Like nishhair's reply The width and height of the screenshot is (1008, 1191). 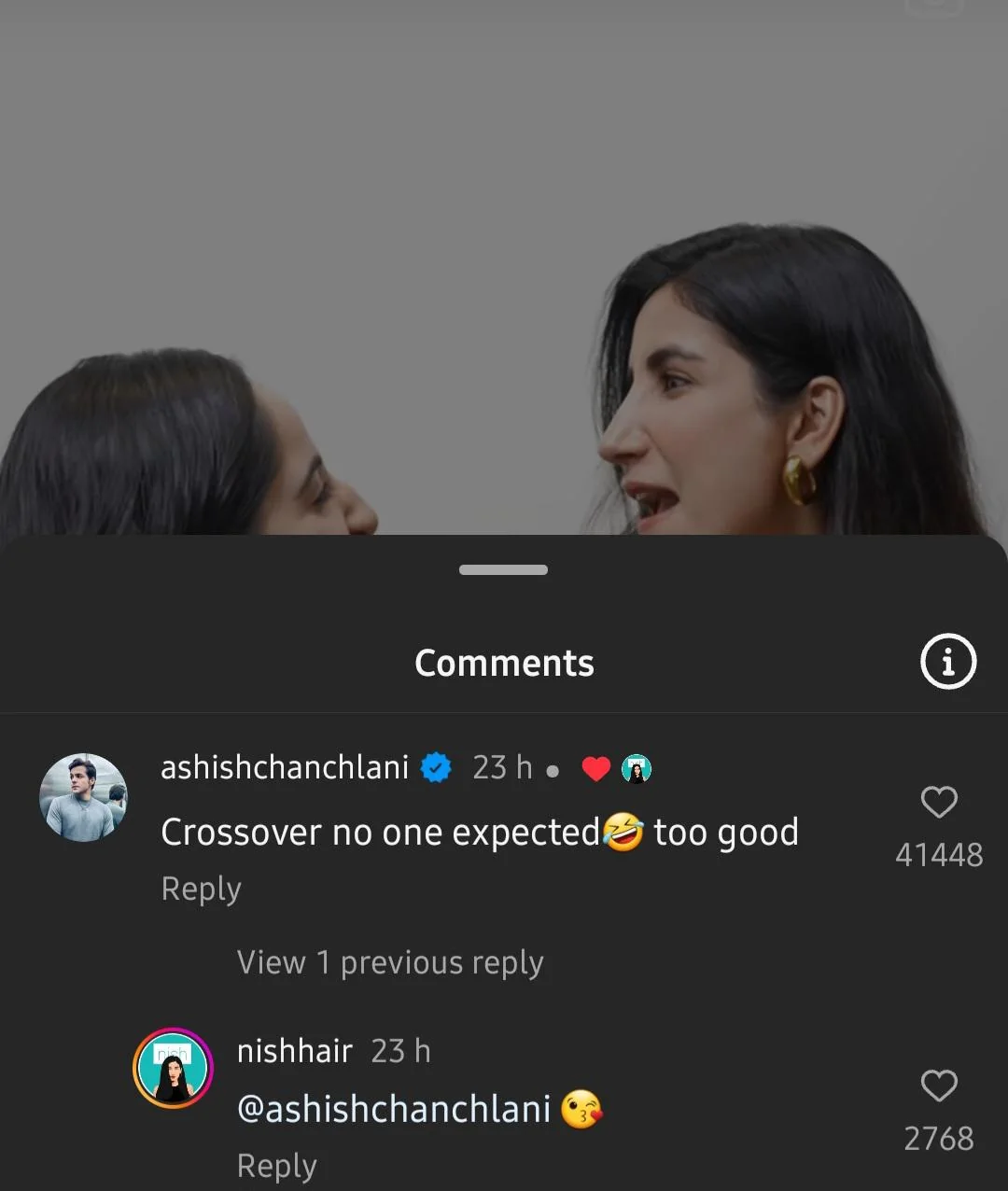click(939, 1086)
